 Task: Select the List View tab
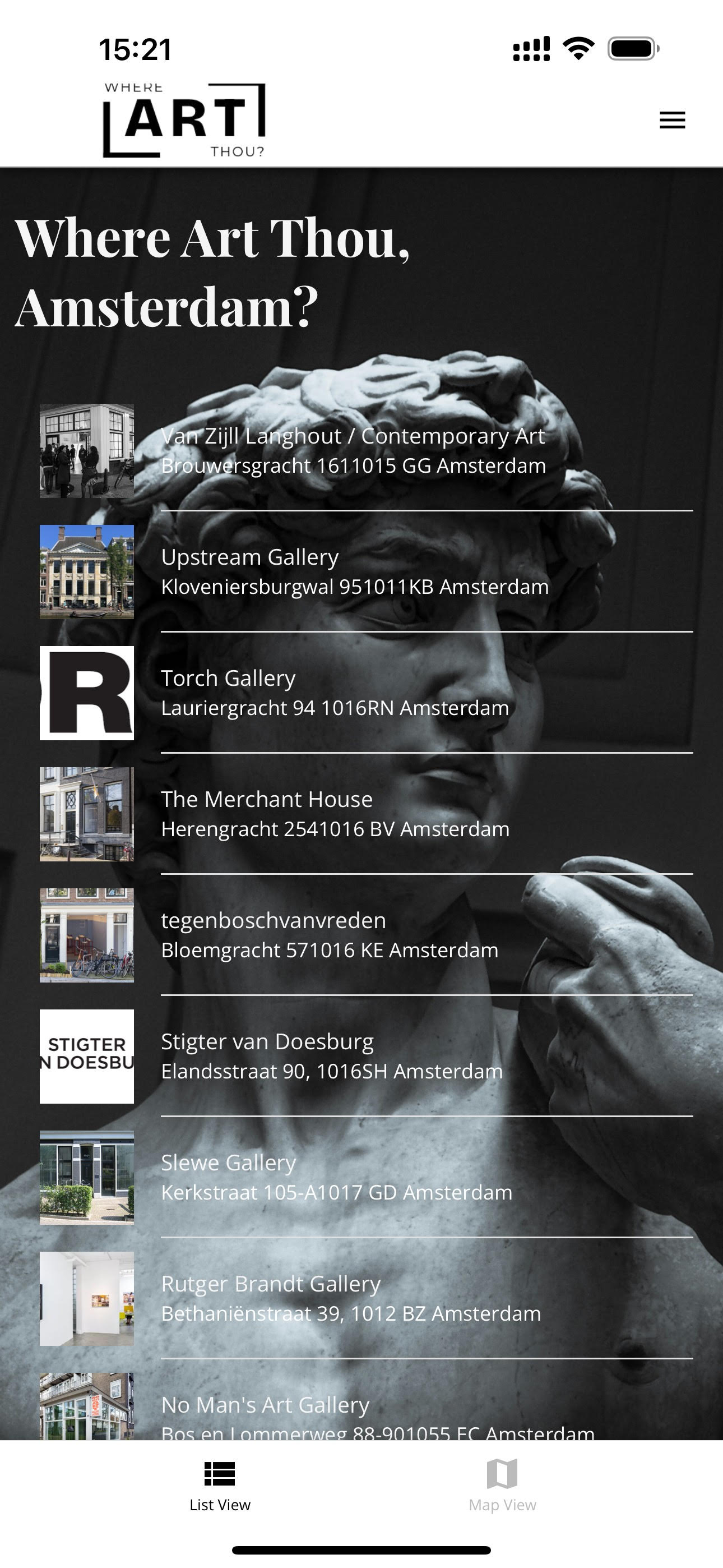pos(220,1486)
